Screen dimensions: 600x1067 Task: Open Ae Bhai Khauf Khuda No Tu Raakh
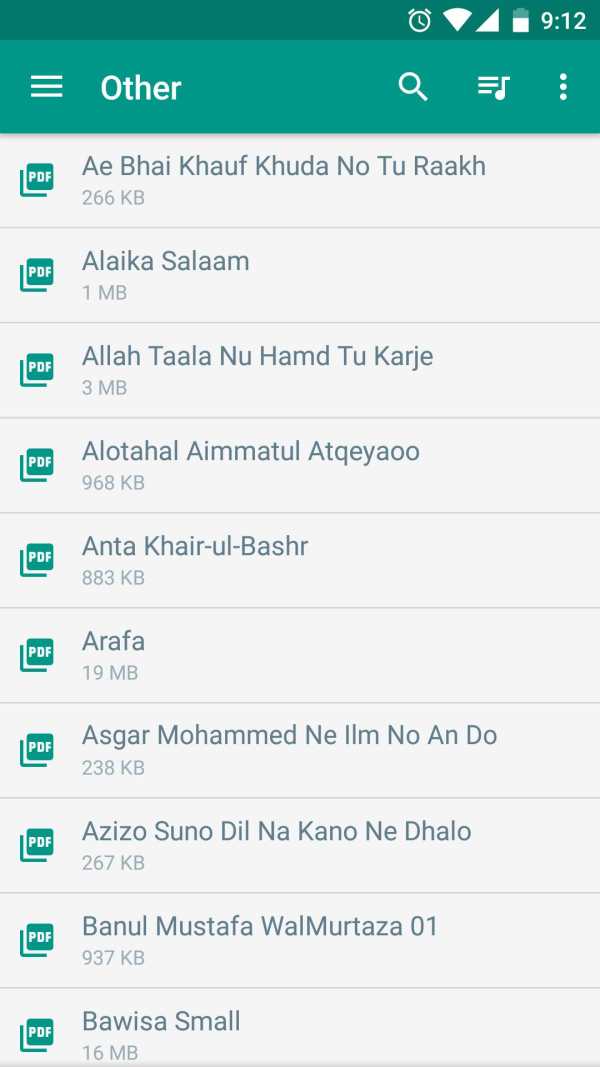pos(300,180)
